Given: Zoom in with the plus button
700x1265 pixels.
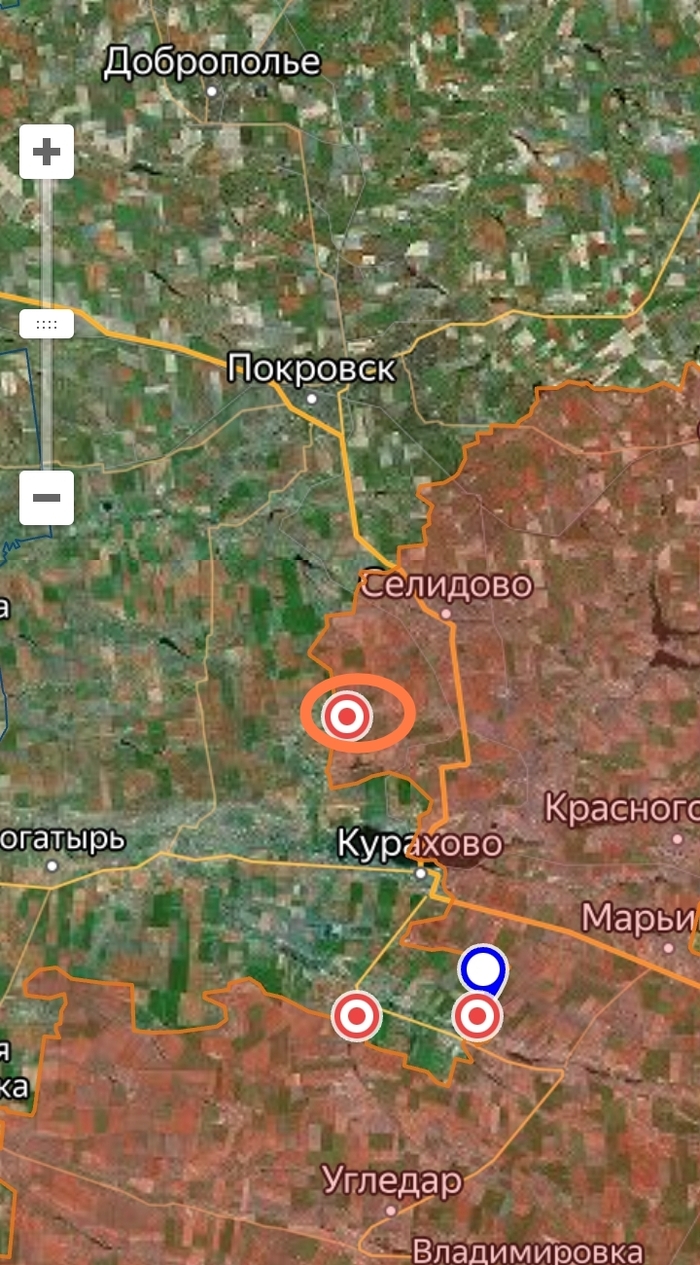Looking at the screenshot, I should pyautogui.click(x=46, y=152).
